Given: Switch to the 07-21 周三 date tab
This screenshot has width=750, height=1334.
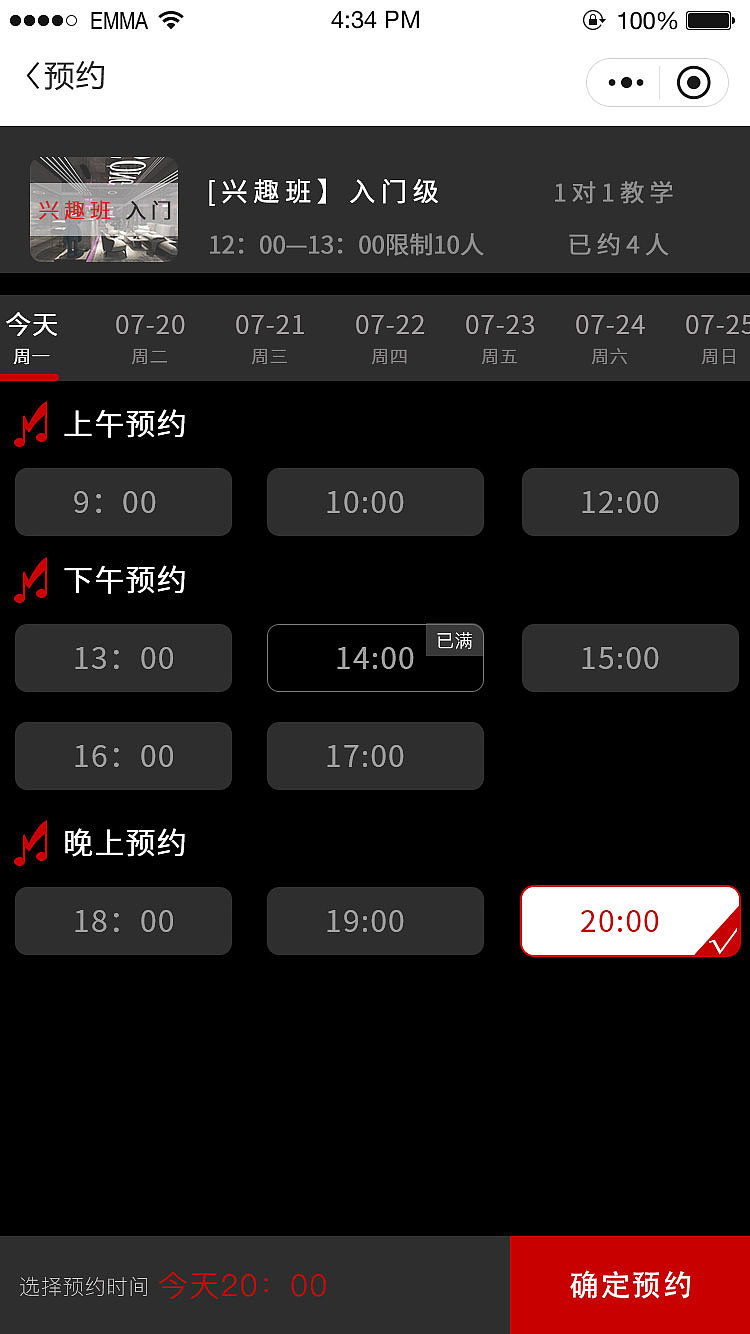Looking at the screenshot, I should pos(270,338).
